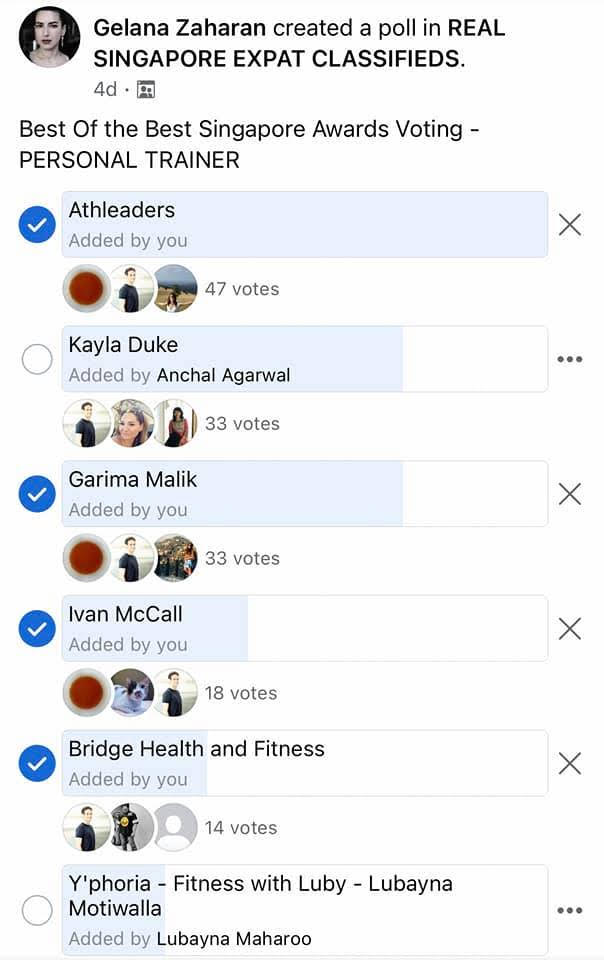Open Gelana Zaharan's profile picture
Viewport: 604px width, 960px height.
coord(50,37)
